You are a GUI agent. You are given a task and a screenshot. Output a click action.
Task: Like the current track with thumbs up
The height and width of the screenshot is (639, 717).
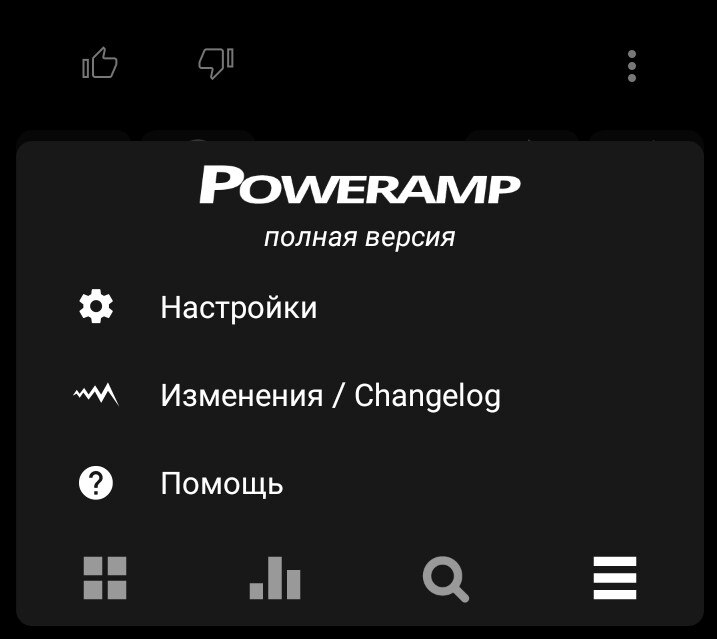click(x=100, y=66)
